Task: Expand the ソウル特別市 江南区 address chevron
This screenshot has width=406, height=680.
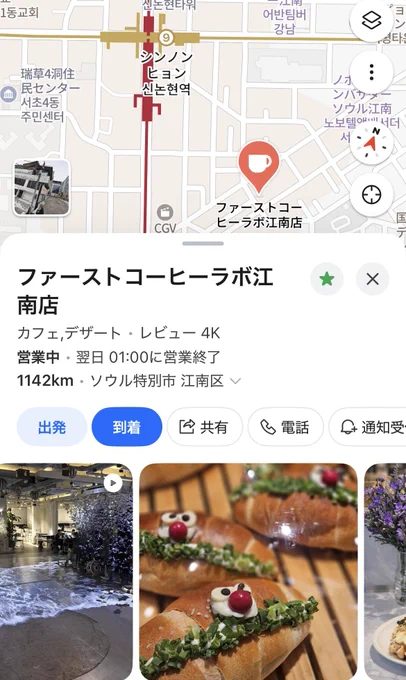Action: (235, 381)
